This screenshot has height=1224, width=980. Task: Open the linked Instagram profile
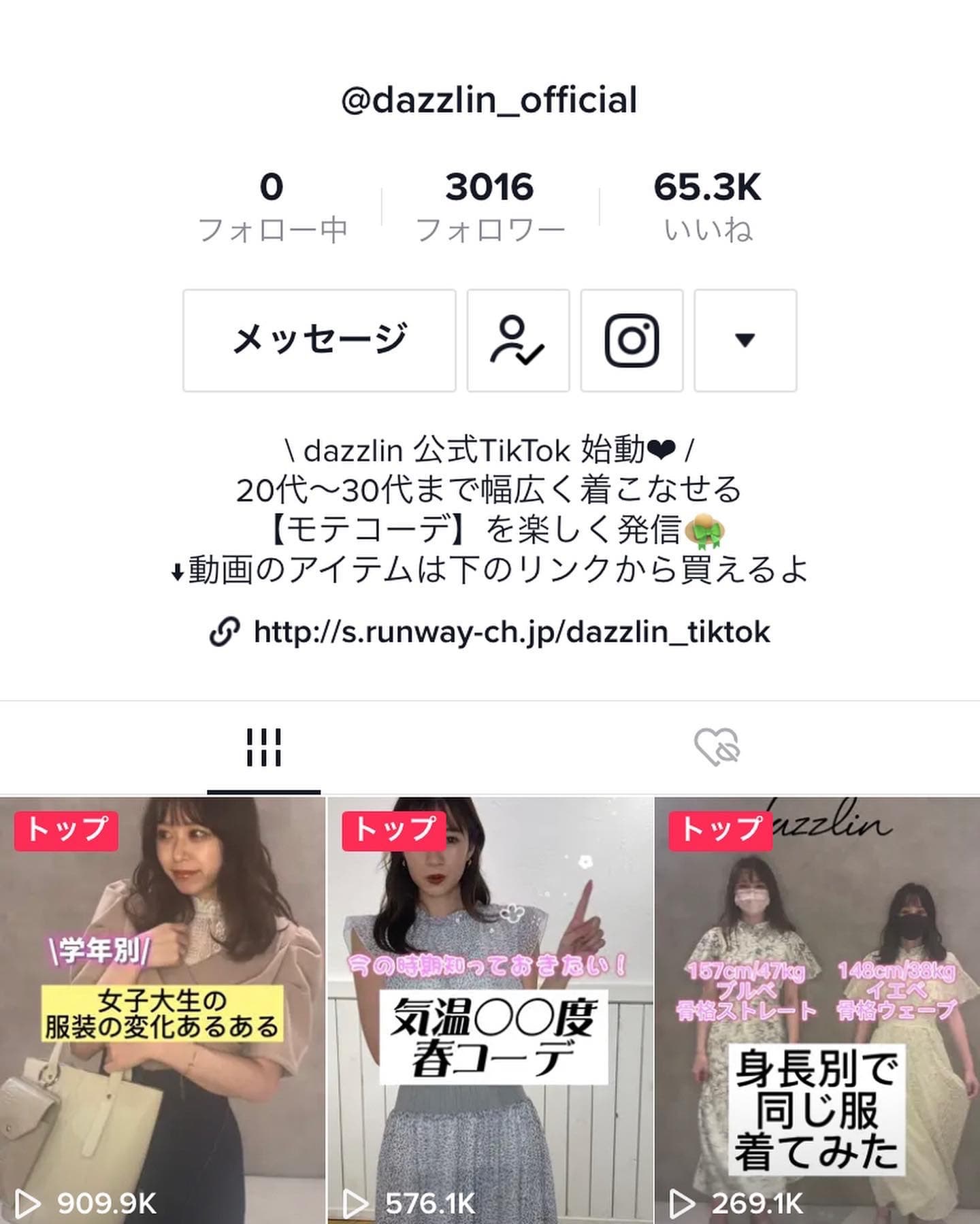point(632,340)
